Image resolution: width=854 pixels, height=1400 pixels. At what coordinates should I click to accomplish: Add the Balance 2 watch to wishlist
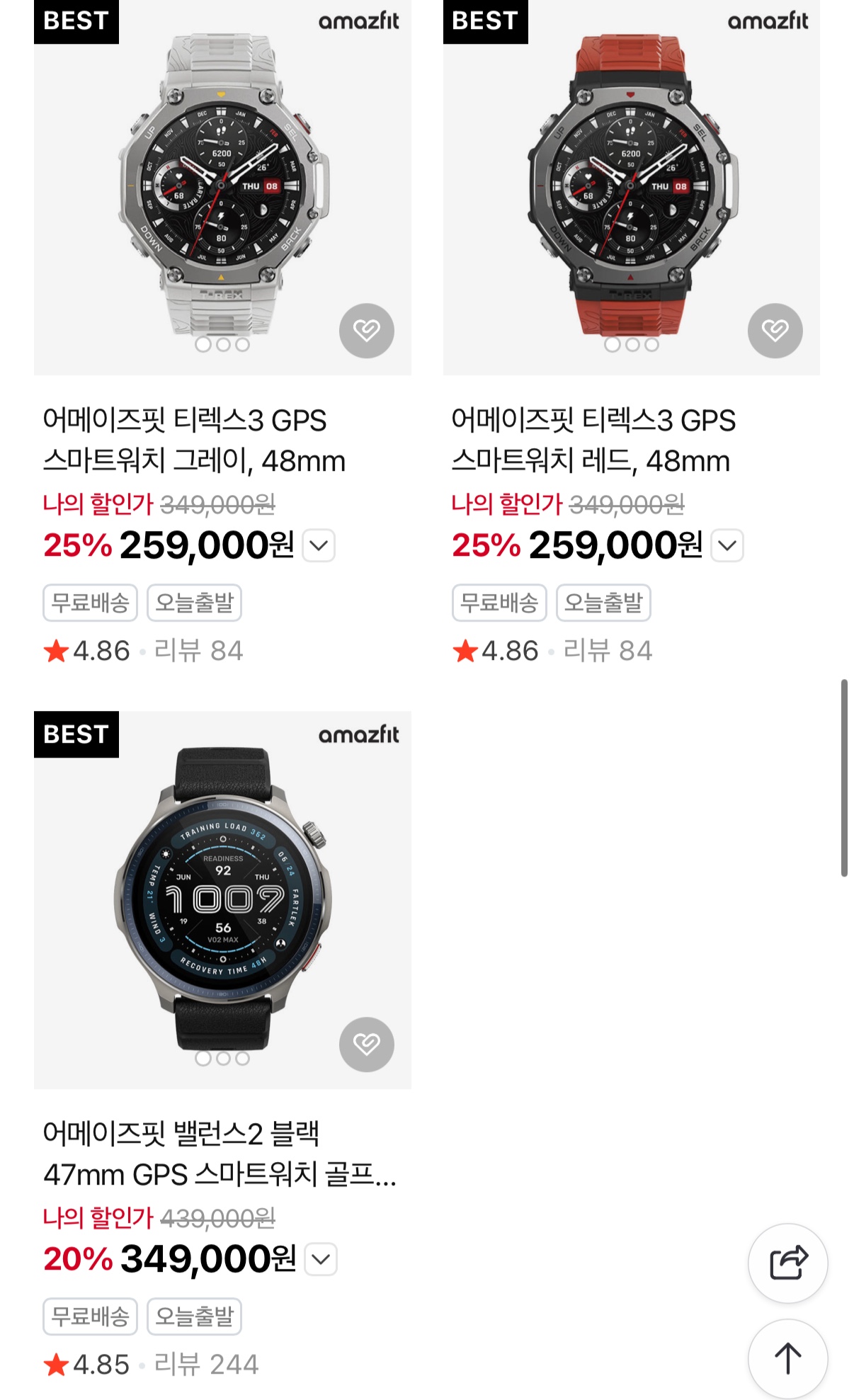click(366, 1045)
